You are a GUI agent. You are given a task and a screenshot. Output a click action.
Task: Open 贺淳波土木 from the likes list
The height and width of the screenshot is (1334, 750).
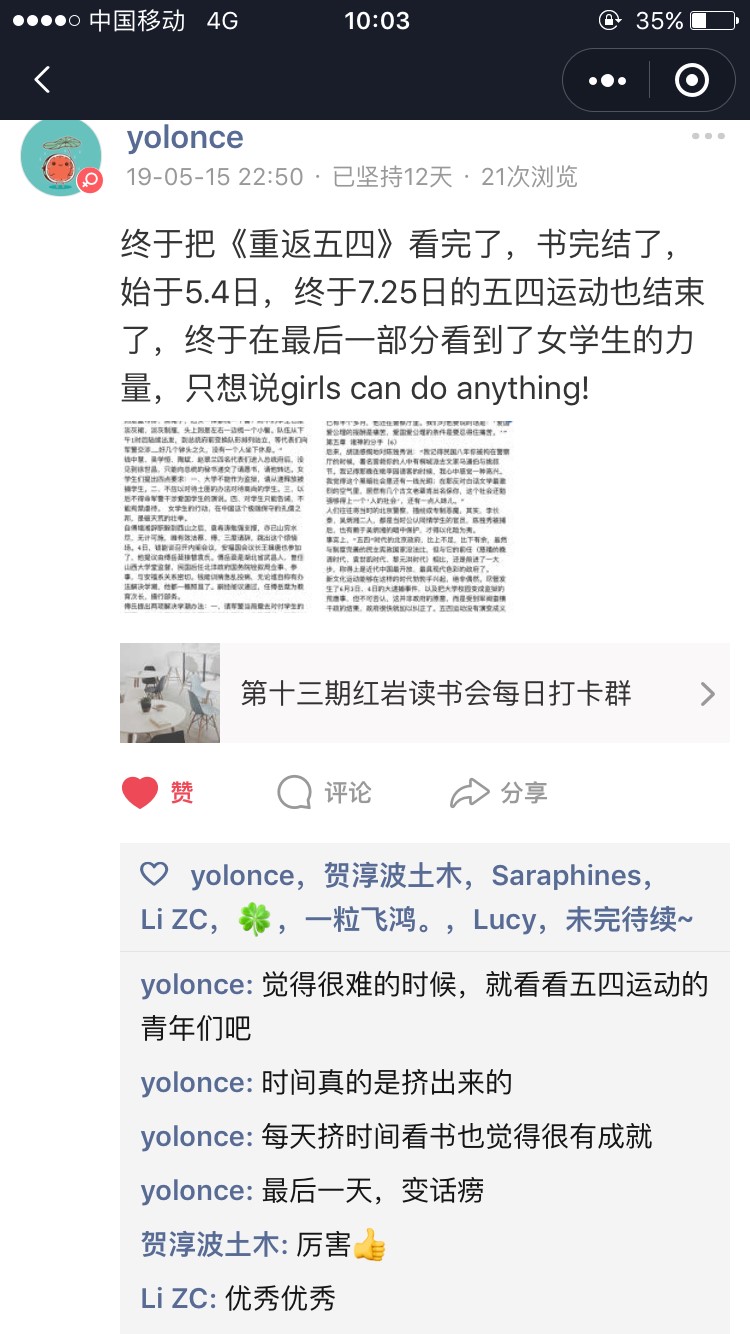coord(394,875)
